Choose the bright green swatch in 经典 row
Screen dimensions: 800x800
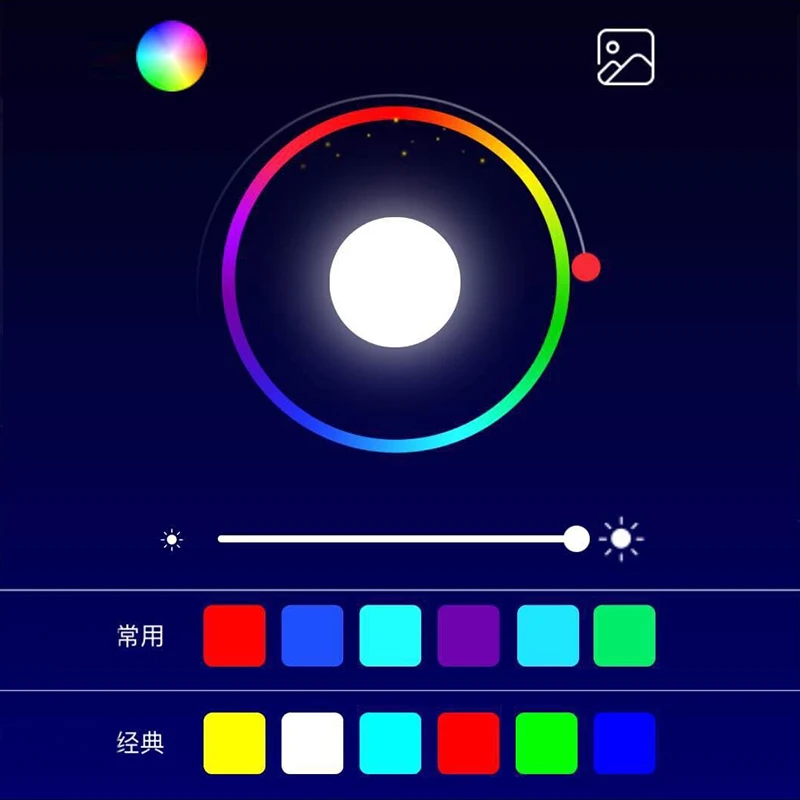[546, 743]
